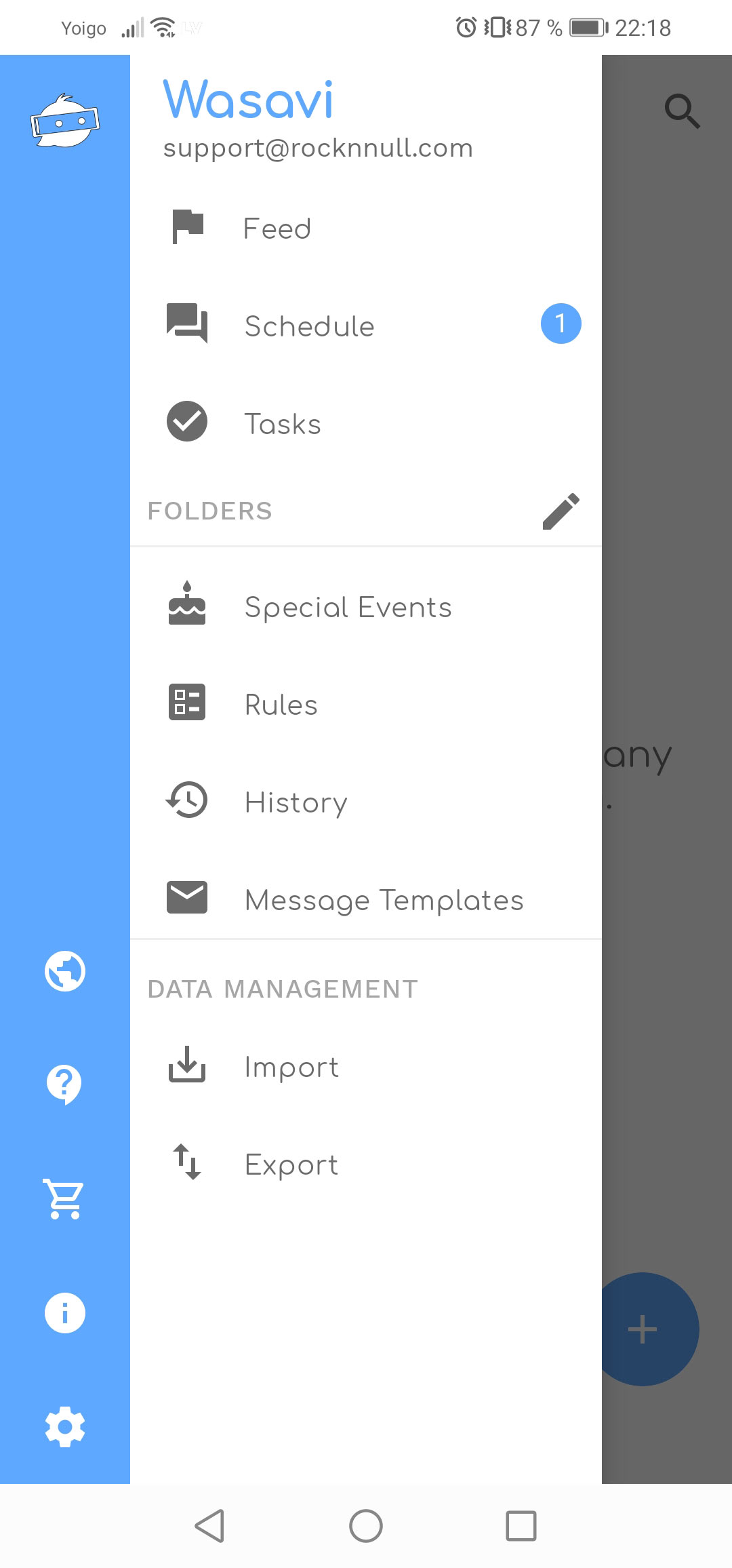Open the Special Events folder
This screenshot has height=1568, width=732.
click(366, 607)
